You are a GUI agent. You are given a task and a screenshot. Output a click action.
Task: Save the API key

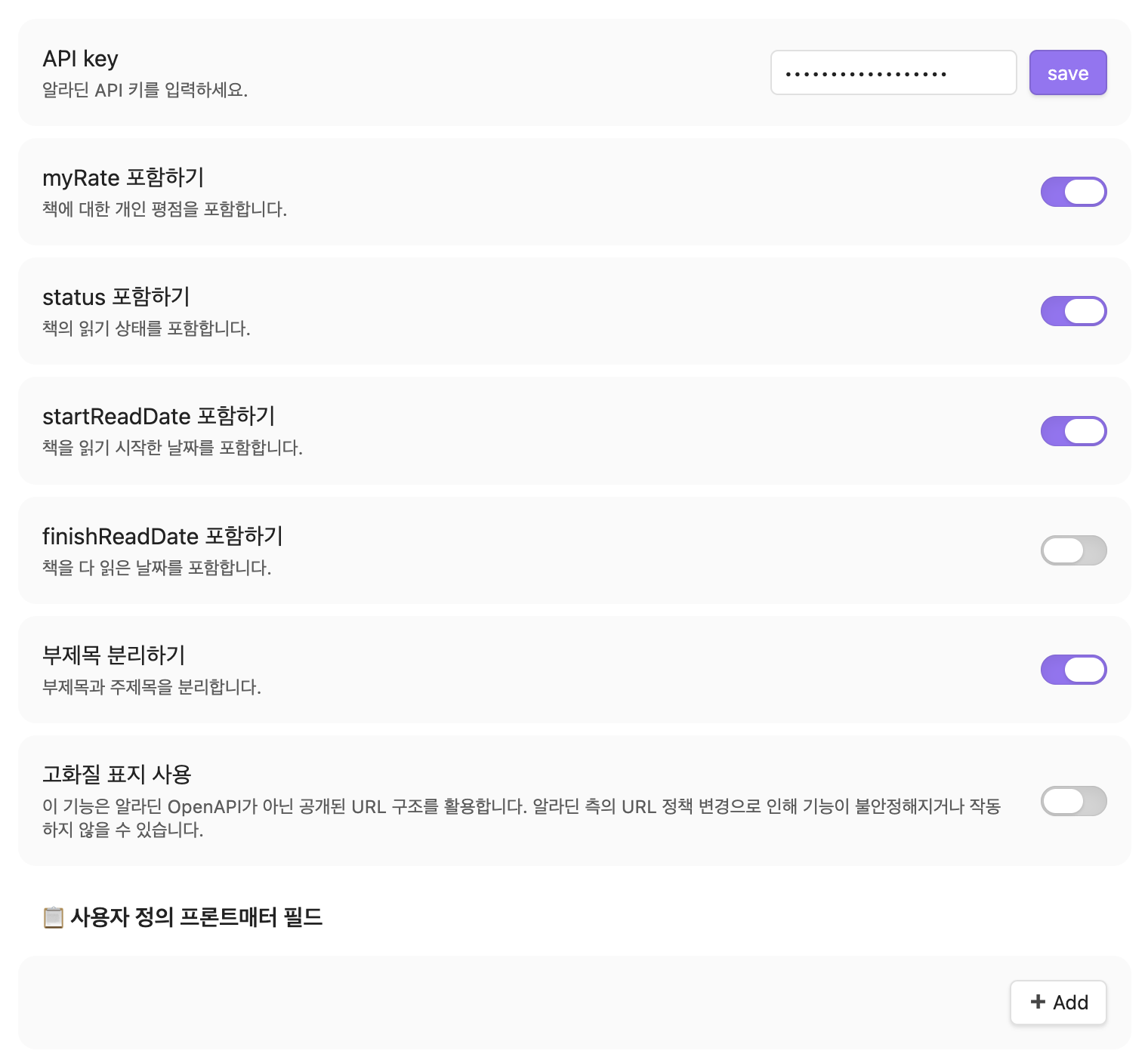1067,73
